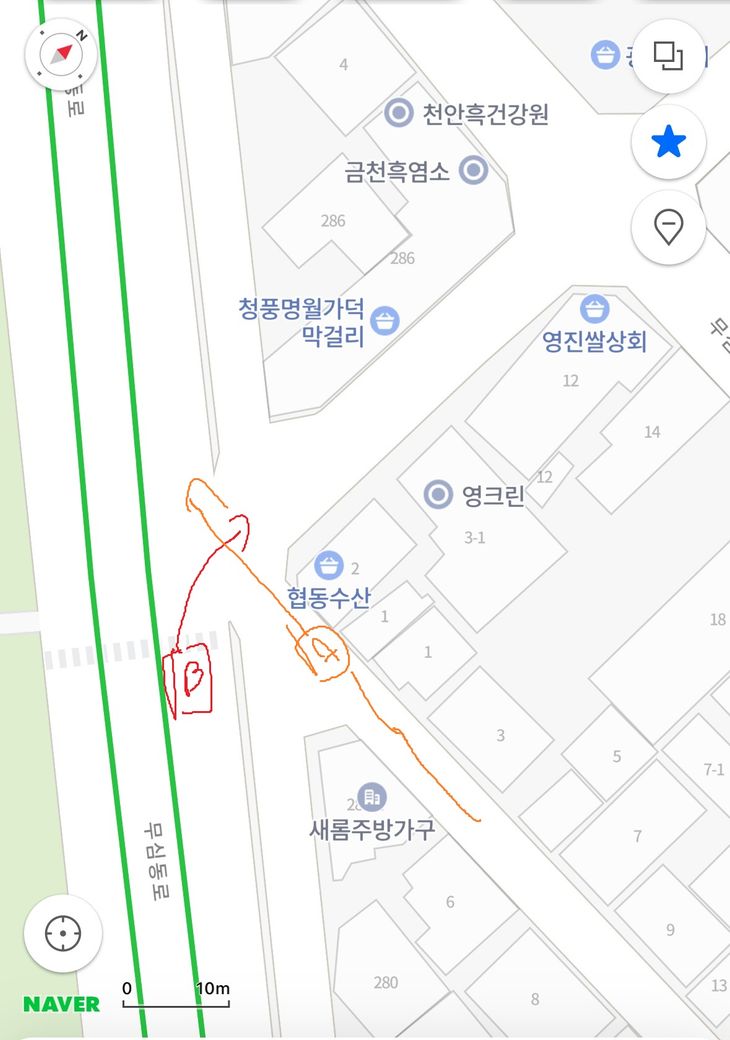Tap the compass to reset map orientation
The width and height of the screenshot is (730, 1040).
click(x=61, y=51)
